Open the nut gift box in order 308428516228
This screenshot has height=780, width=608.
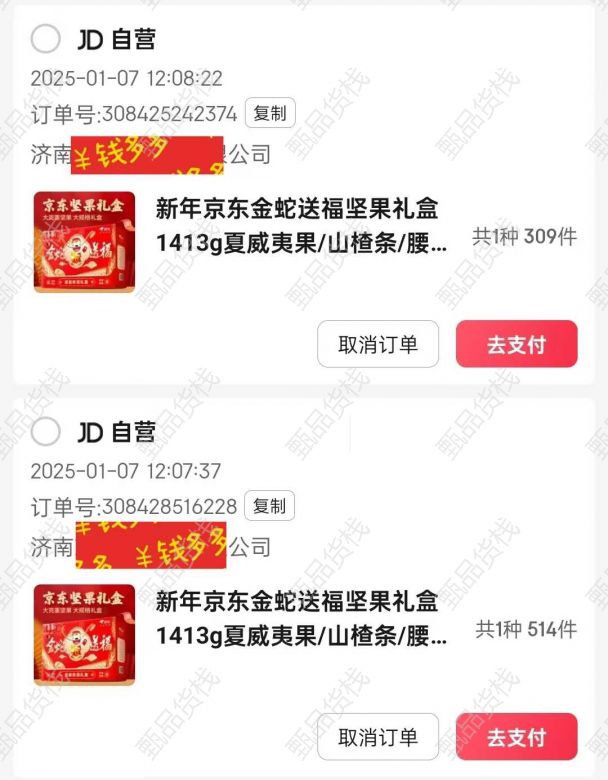coord(84,634)
